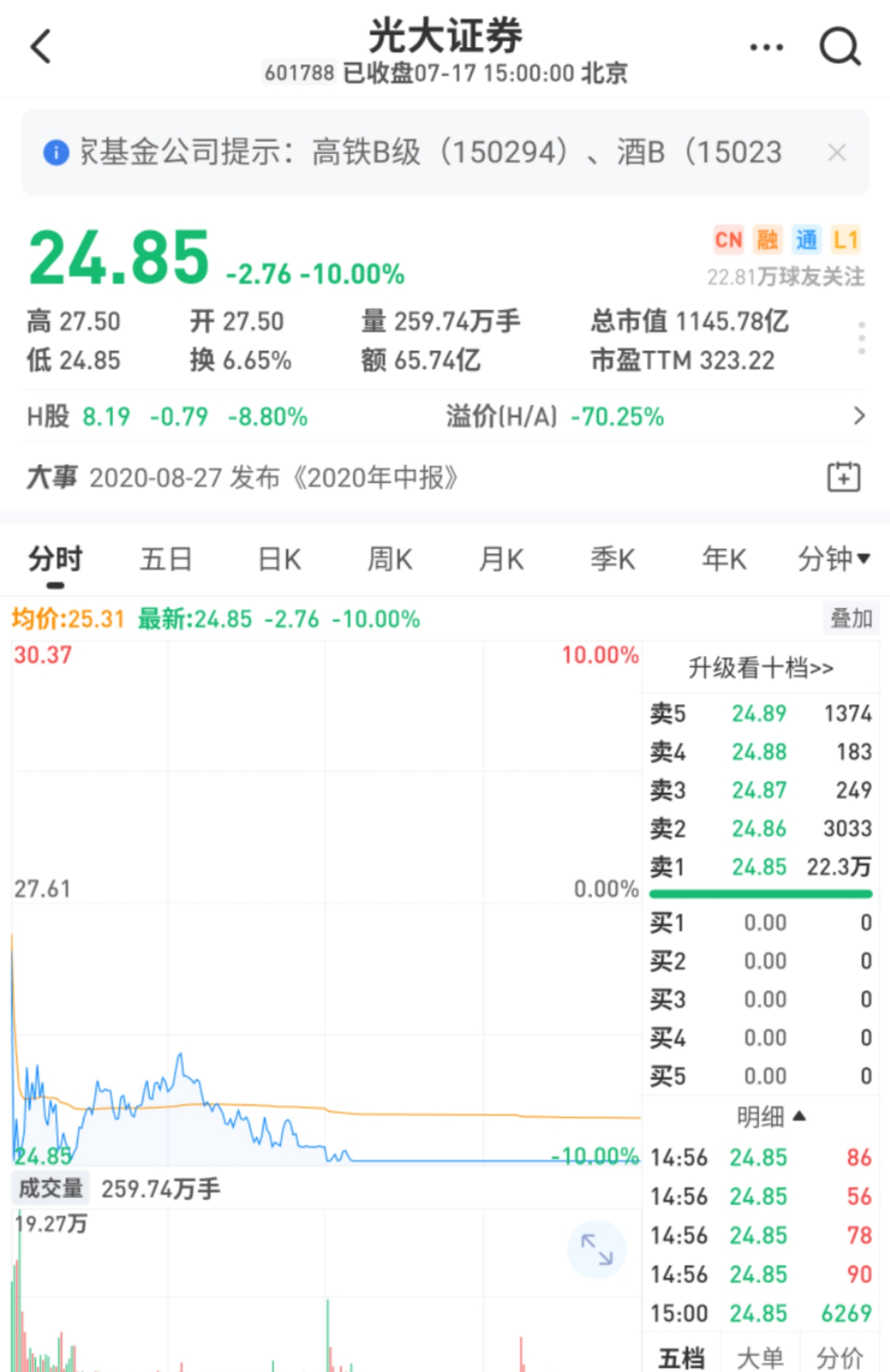Tap the 成交量 volume label

(x=51, y=1187)
